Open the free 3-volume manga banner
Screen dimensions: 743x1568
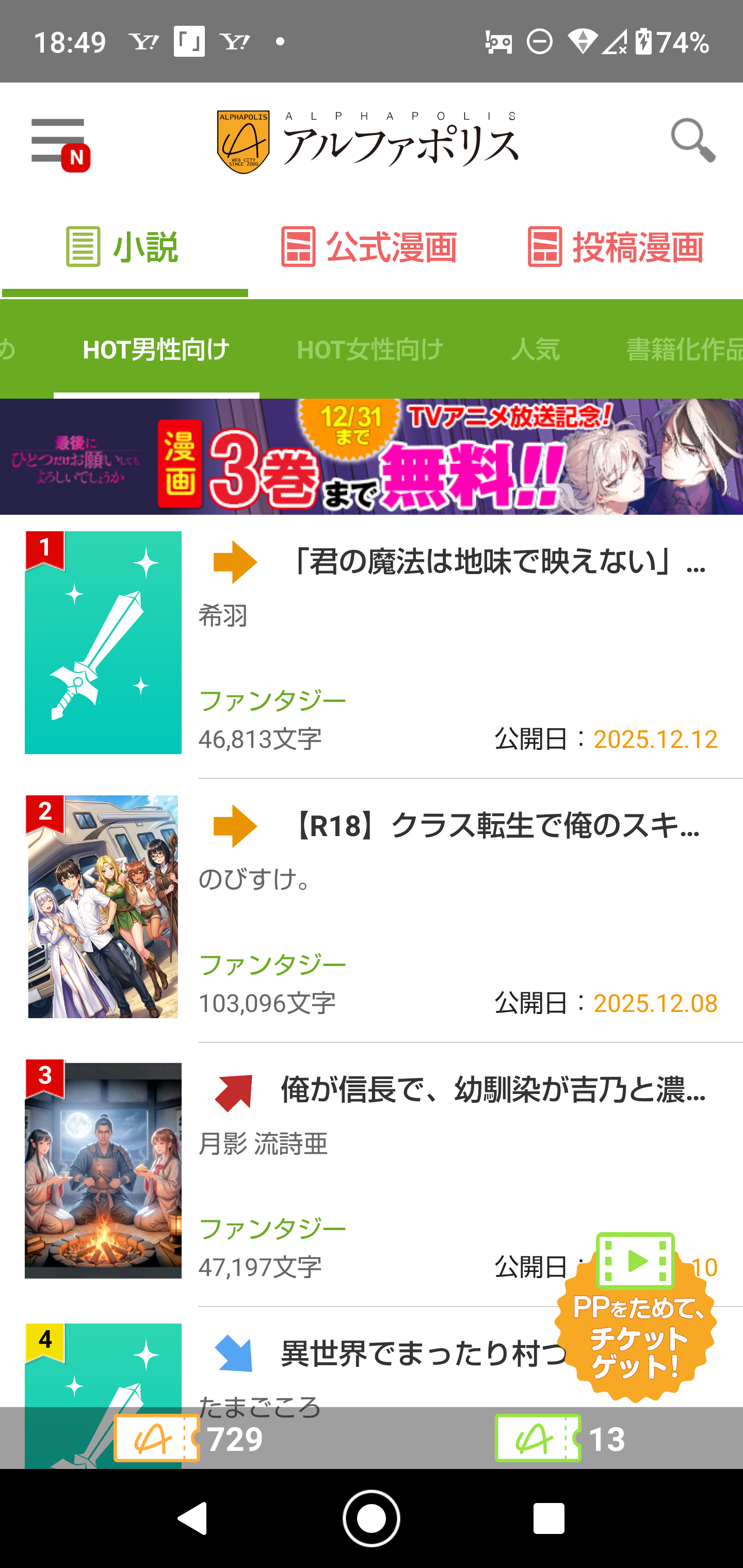tap(372, 456)
